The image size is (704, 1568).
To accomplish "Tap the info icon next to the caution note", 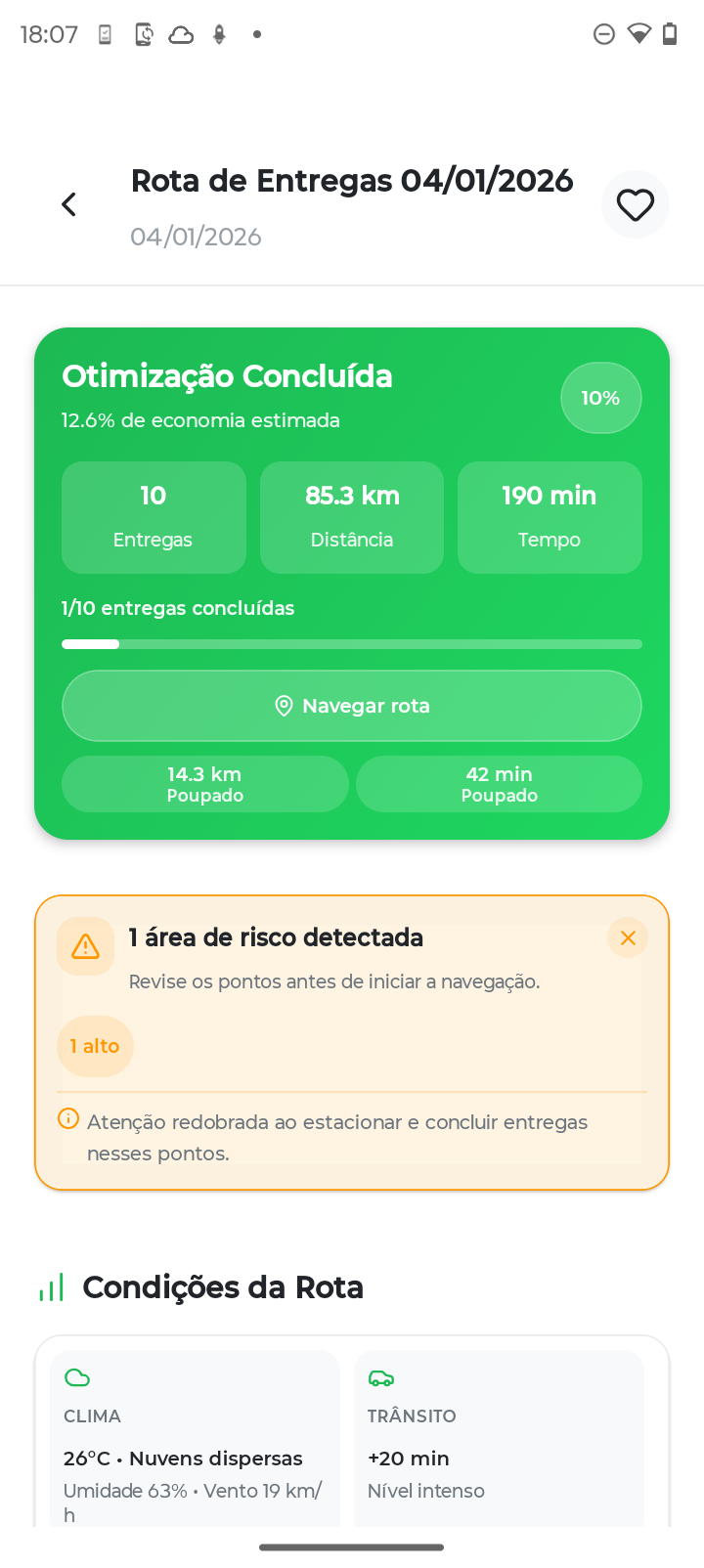I will tap(66, 1117).
